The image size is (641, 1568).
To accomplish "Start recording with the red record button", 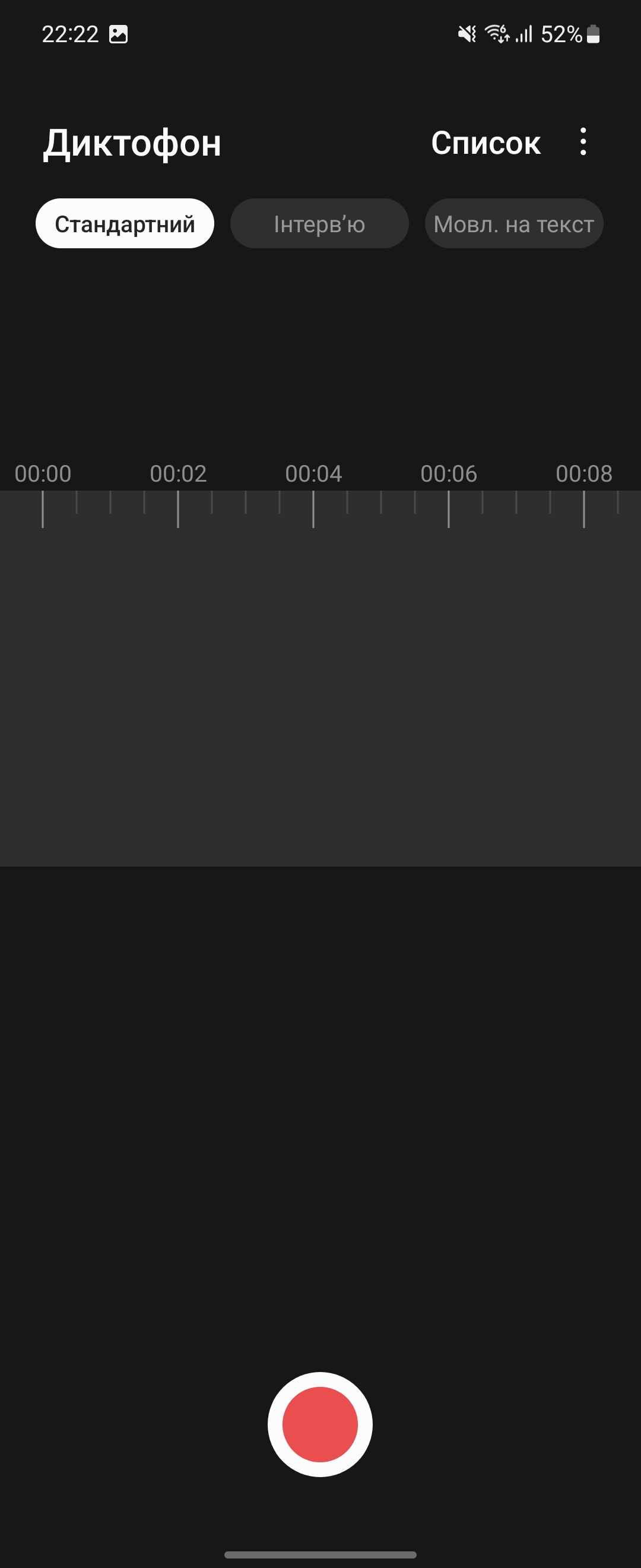I will point(320,1424).
